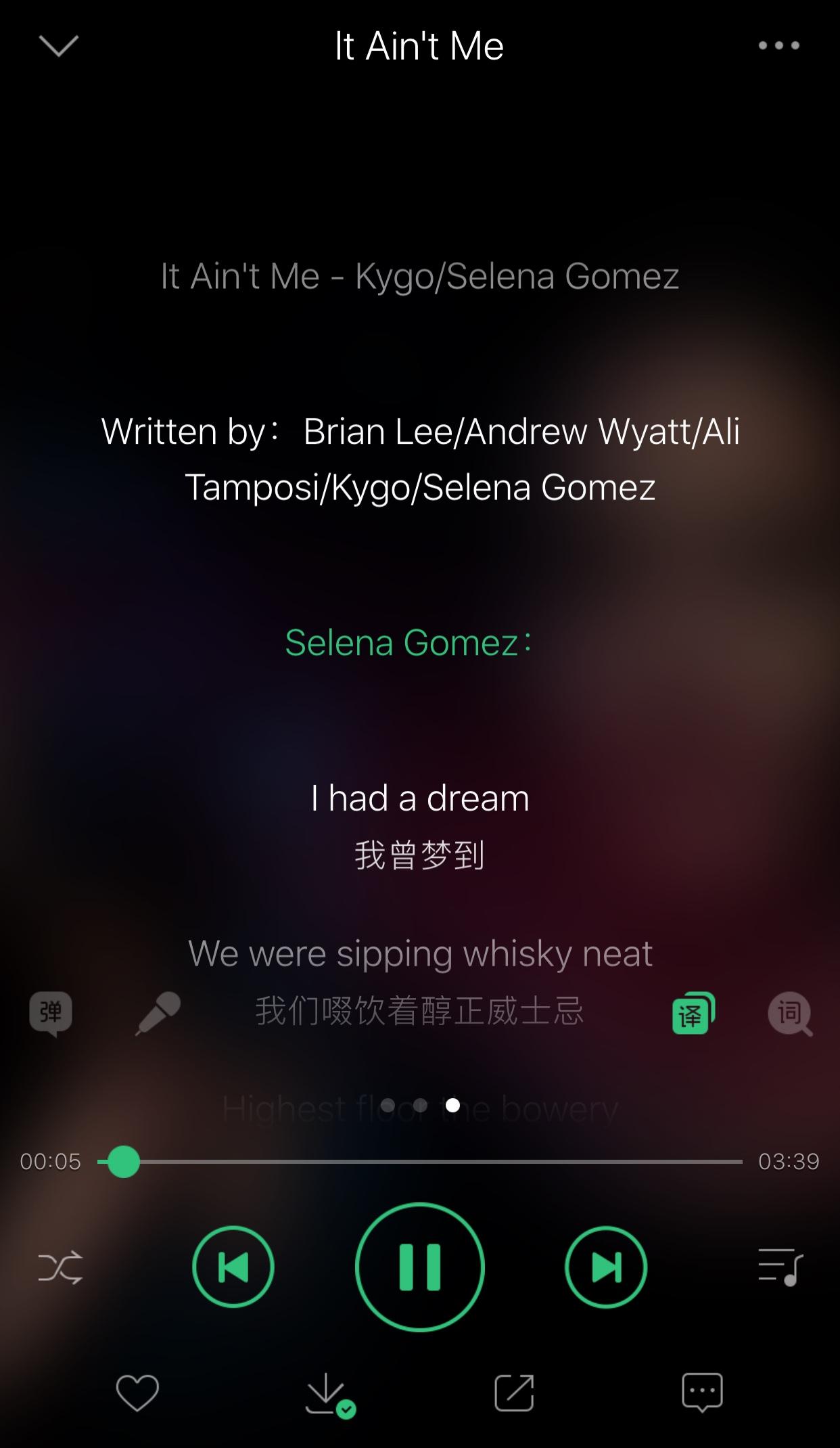The image size is (840, 1448).
Task: Collapse the player with the down chevron
Action: point(59,46)
